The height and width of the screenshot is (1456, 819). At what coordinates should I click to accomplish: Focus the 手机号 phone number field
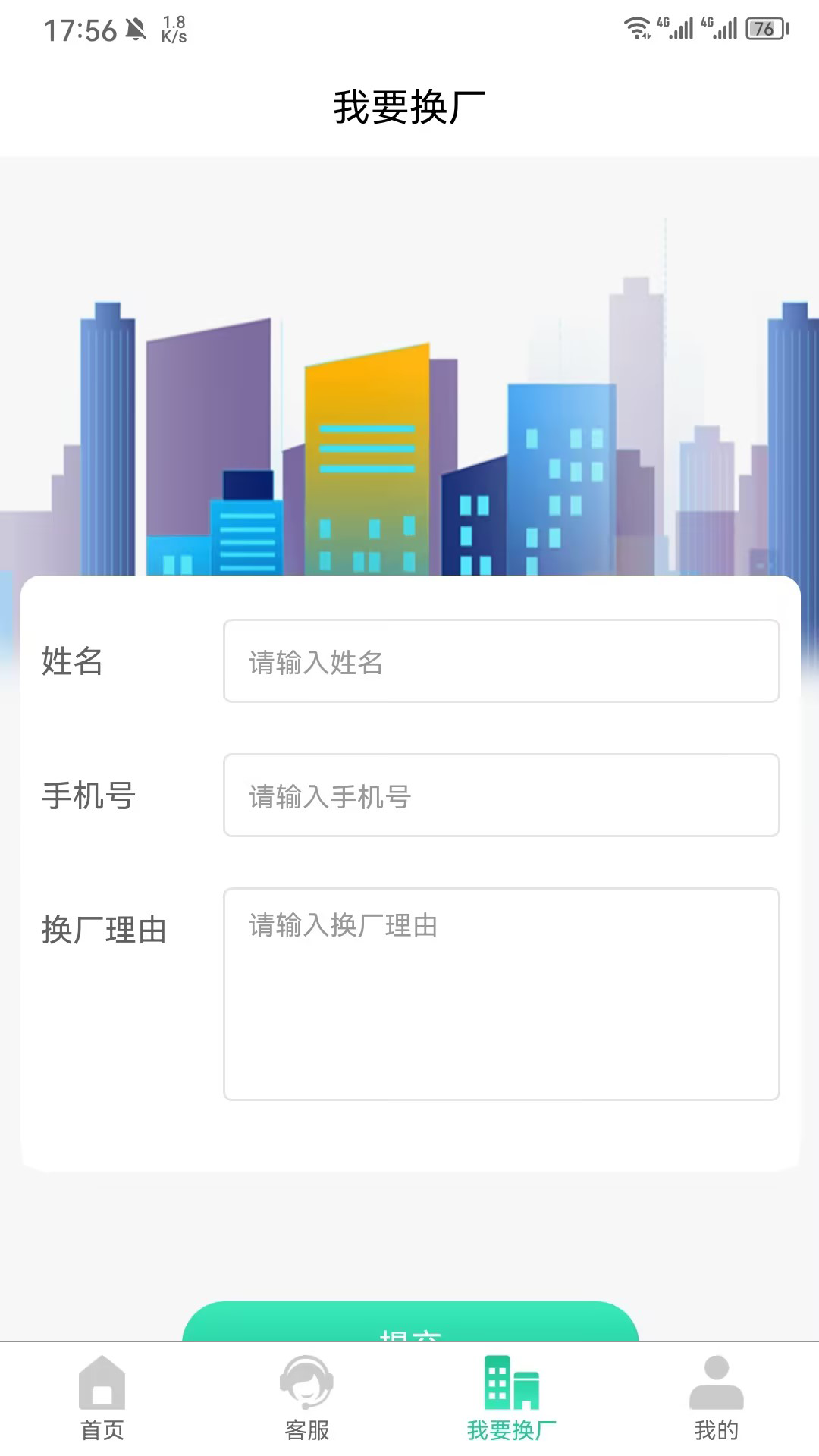[x=500, y=795]
